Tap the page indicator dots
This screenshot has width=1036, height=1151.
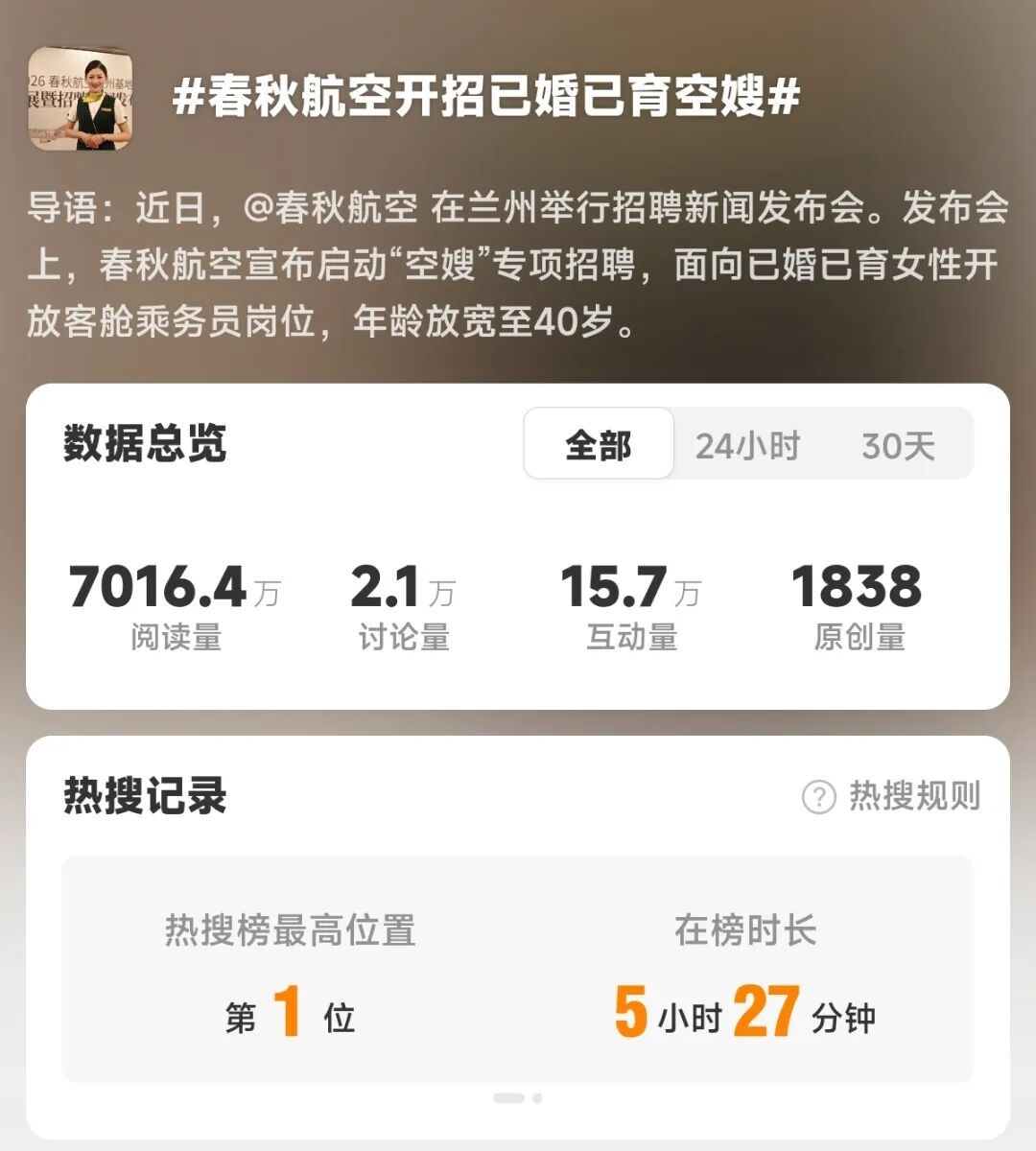tap(518, 1098)
